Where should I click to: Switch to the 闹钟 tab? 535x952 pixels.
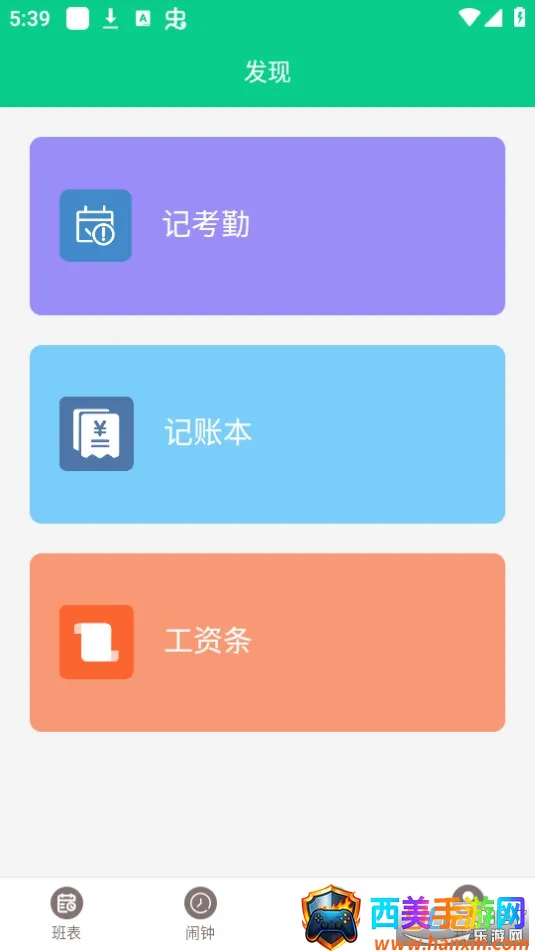point(200,914)
